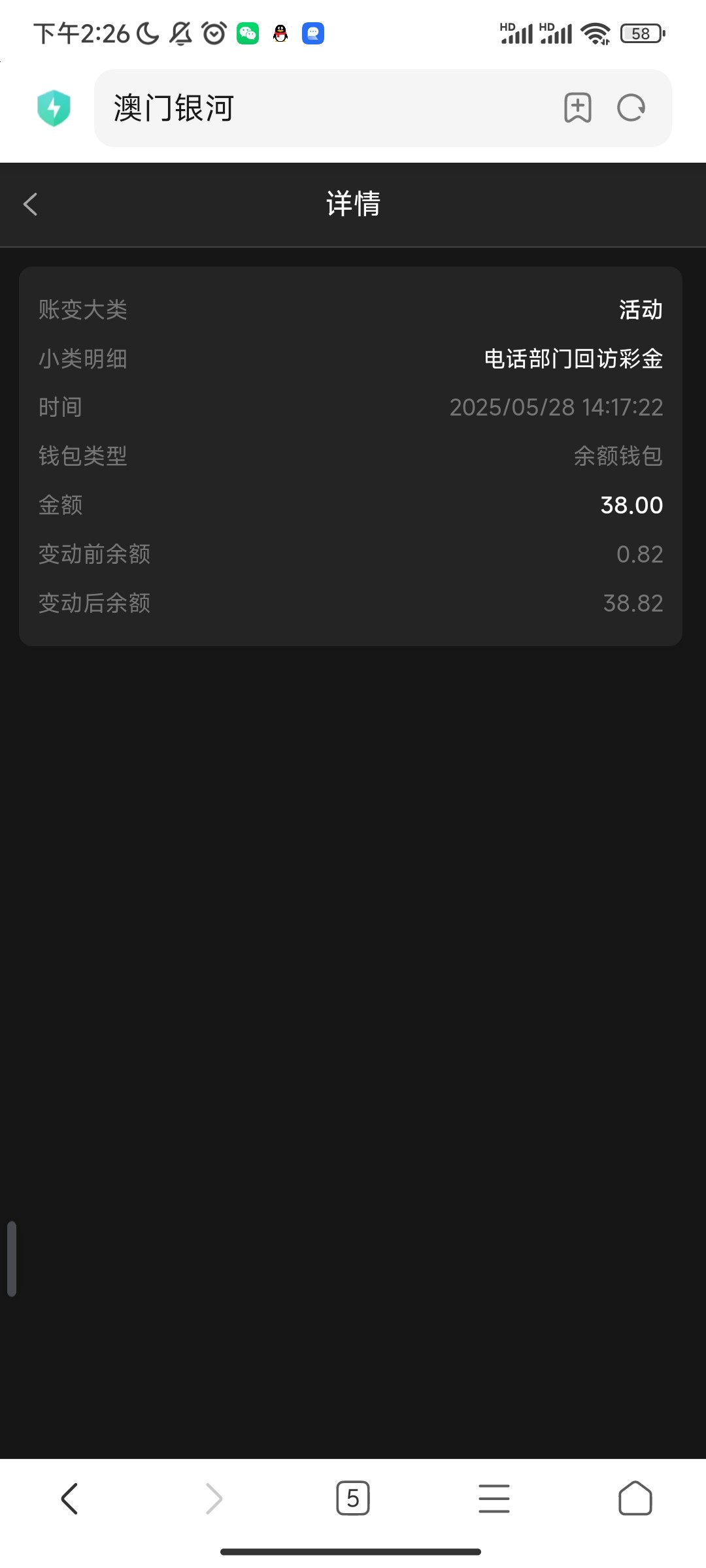The width and height of the screenshot is (706, 1568).
Task: Open the tab switcher showing 5 tabs
Action: pos(353,1498)
